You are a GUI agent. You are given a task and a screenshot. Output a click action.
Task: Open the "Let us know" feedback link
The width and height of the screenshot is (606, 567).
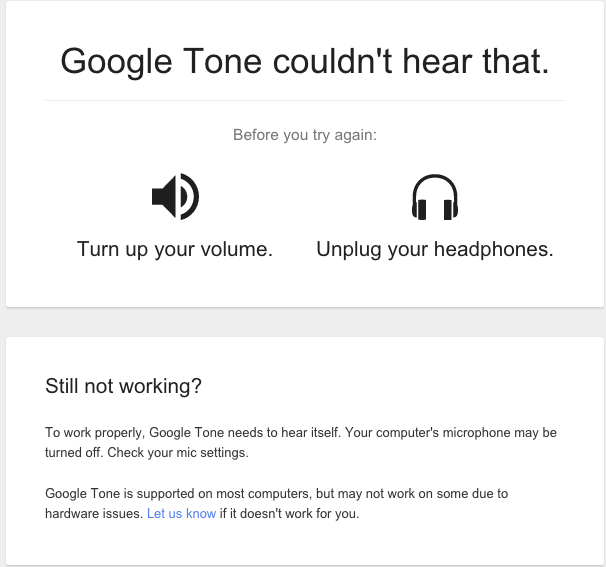[x=181, y=514]
